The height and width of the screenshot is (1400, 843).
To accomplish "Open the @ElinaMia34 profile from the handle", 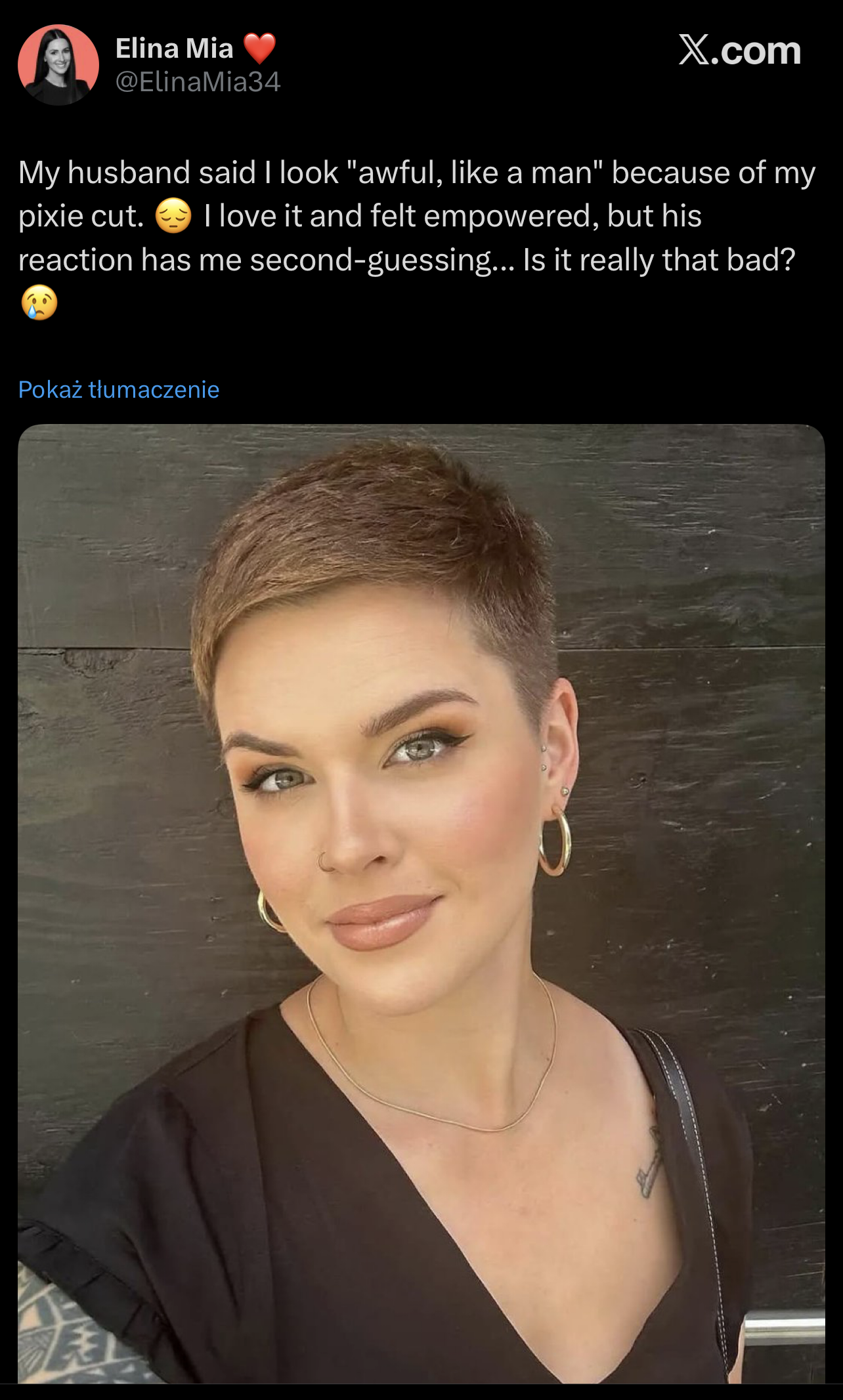I will pos(198,82).
